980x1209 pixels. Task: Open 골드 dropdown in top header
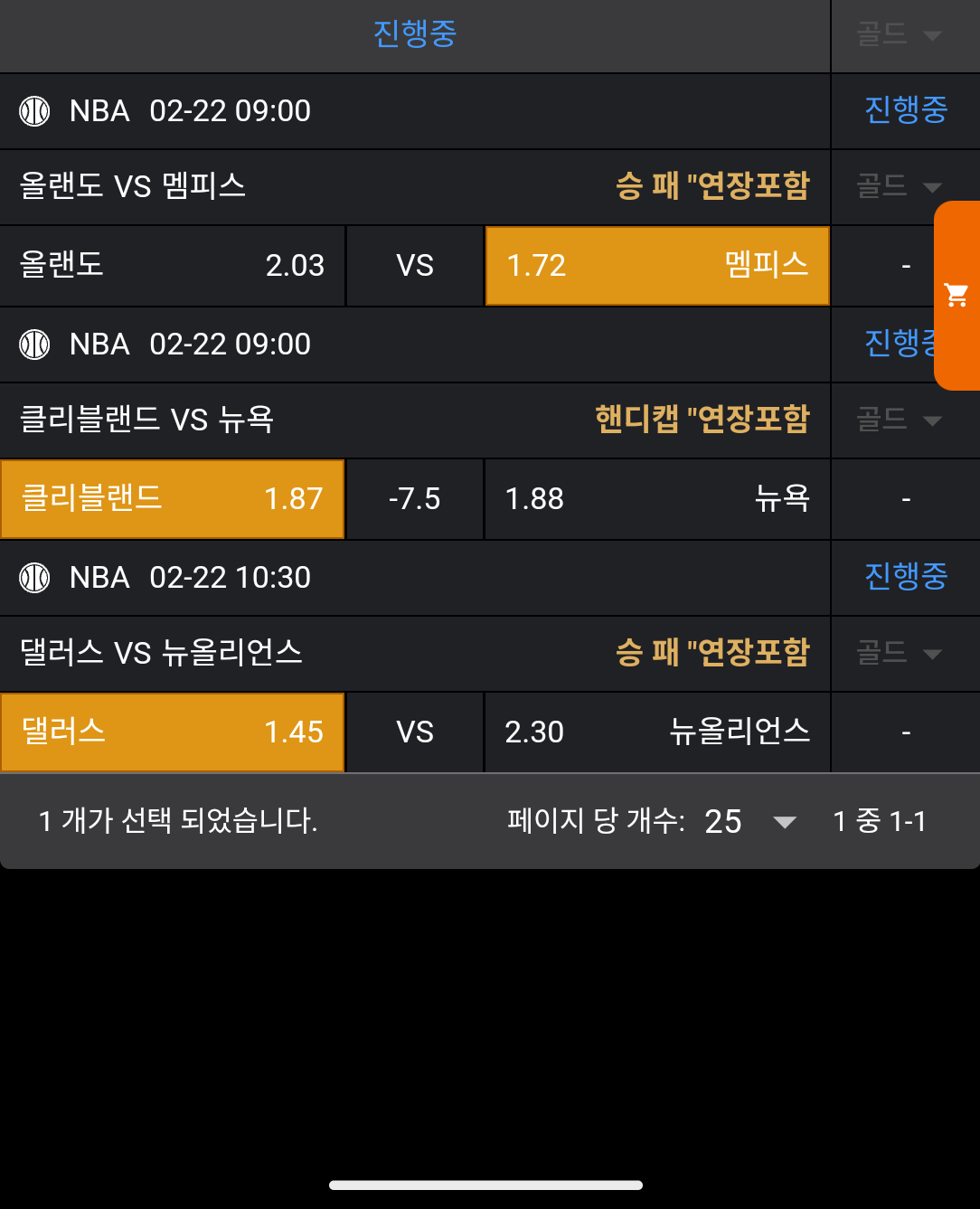pos(899,35)
